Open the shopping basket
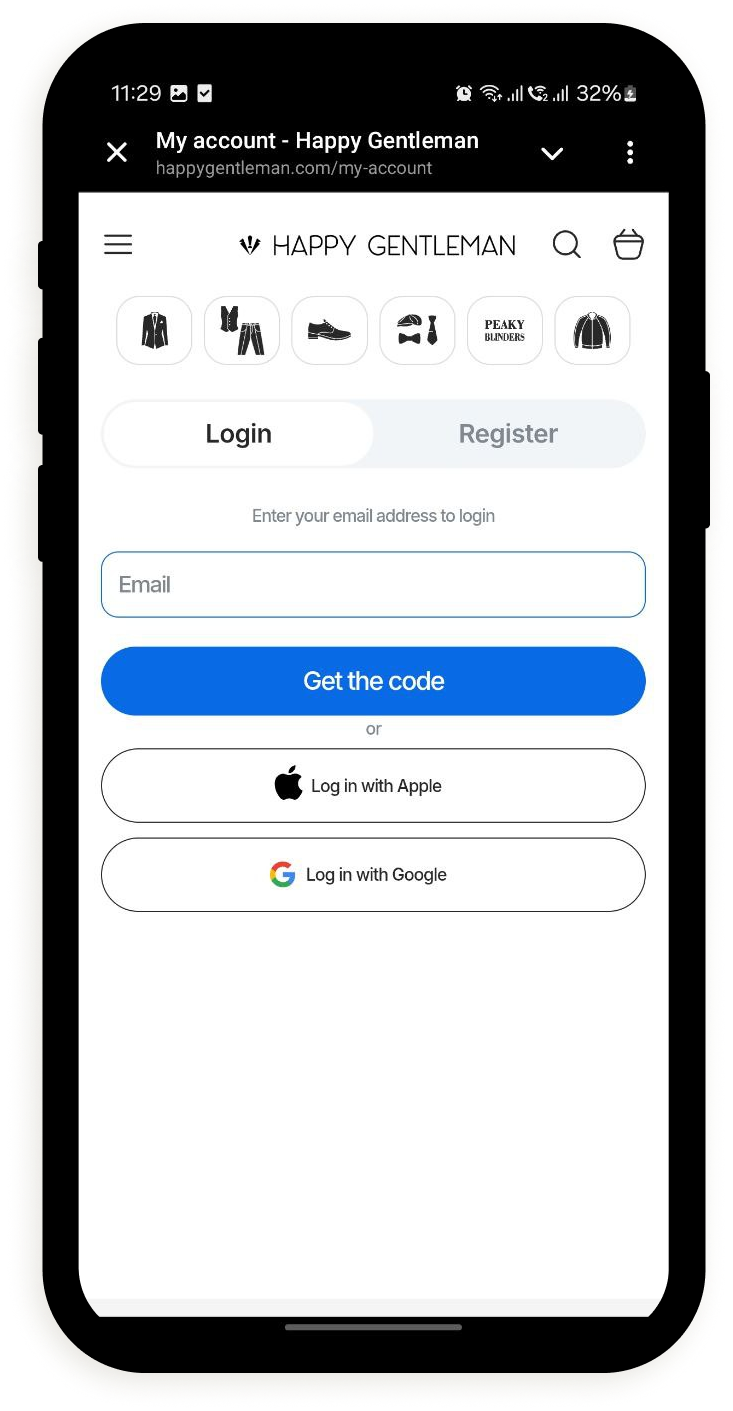Image resolution: width=733 pixels, height=1411 pixels. (x=628, y=244)
